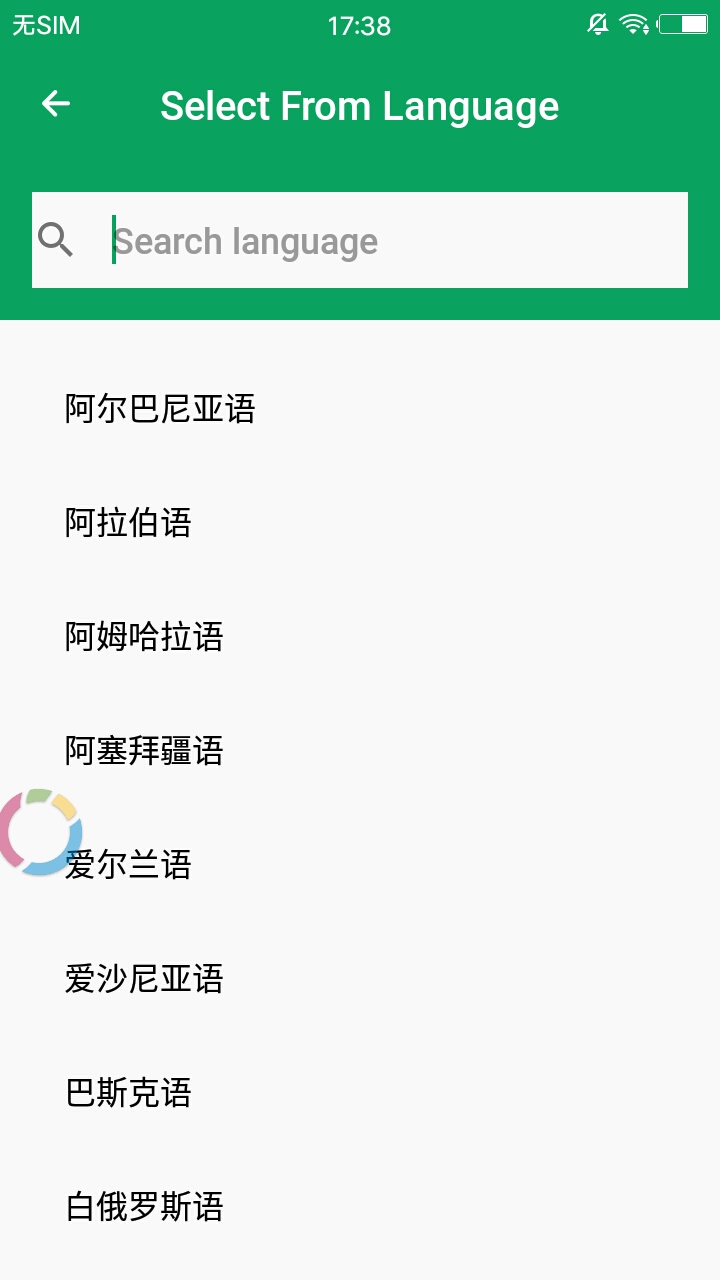
Task: Pick 爱沙尼亚语 as the language
Action: [144, 979]
